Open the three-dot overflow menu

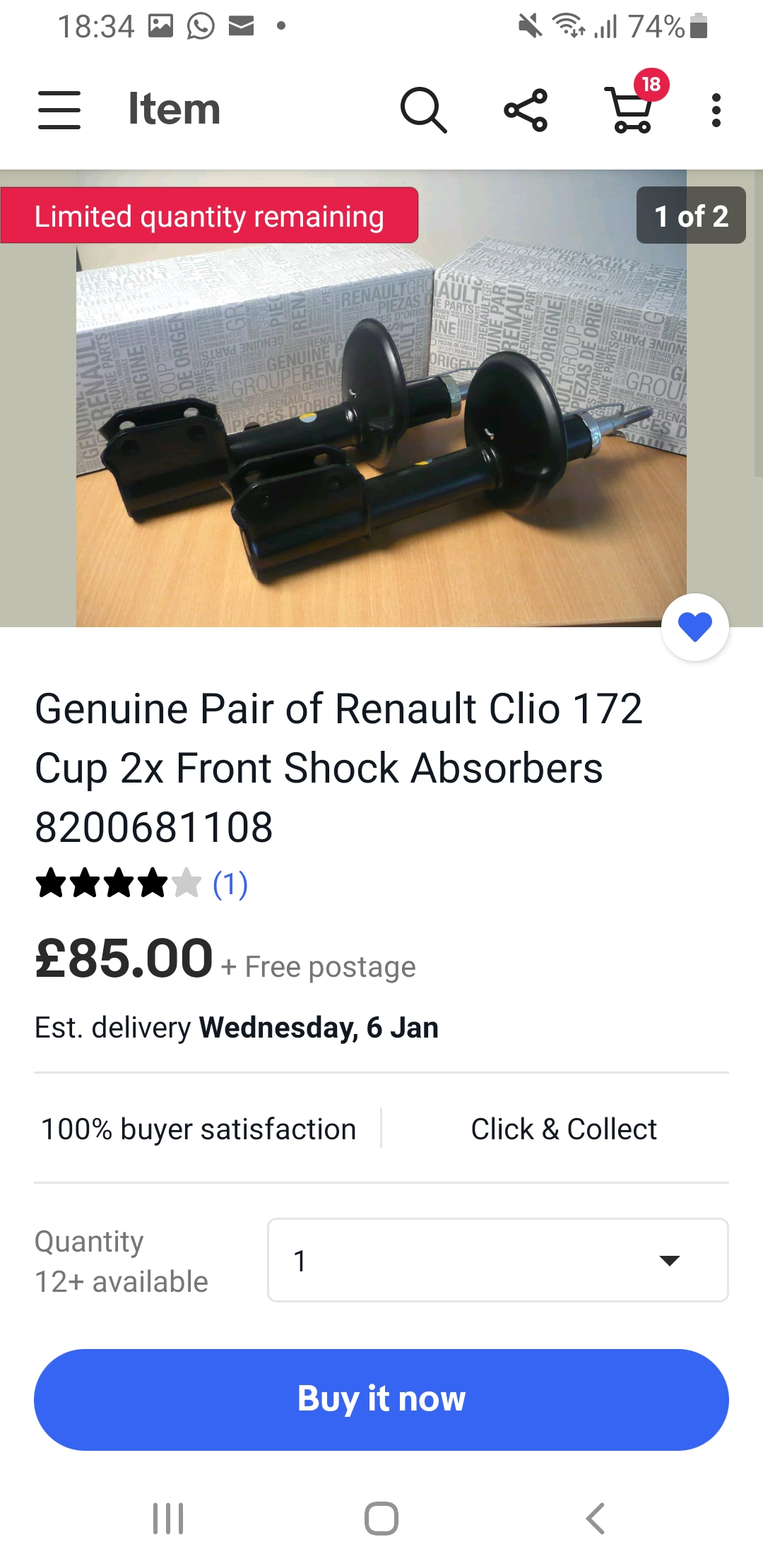tap(716, 110)
